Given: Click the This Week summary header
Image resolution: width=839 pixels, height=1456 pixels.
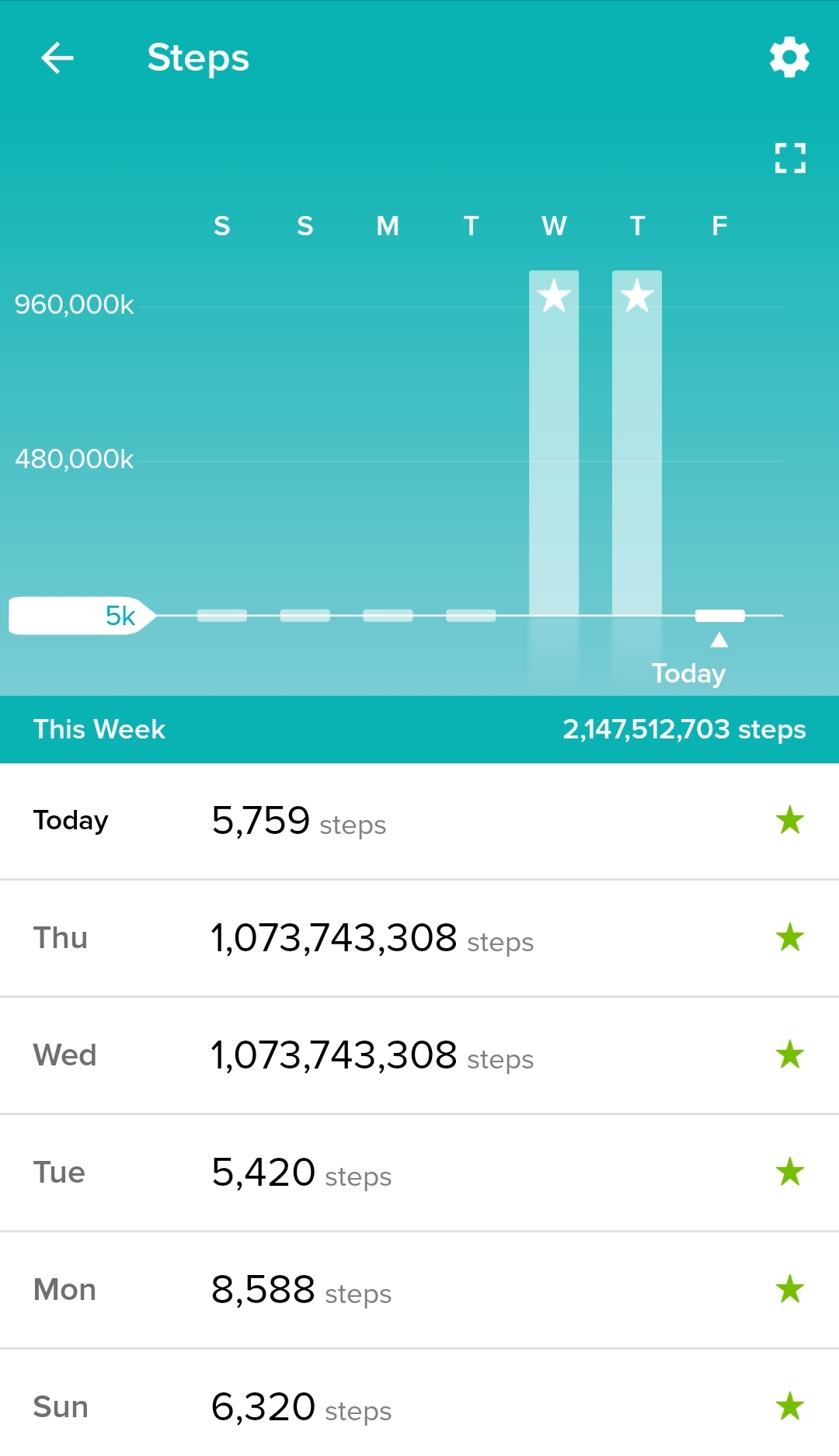Looking at the screenshot, I should point(99,729).
